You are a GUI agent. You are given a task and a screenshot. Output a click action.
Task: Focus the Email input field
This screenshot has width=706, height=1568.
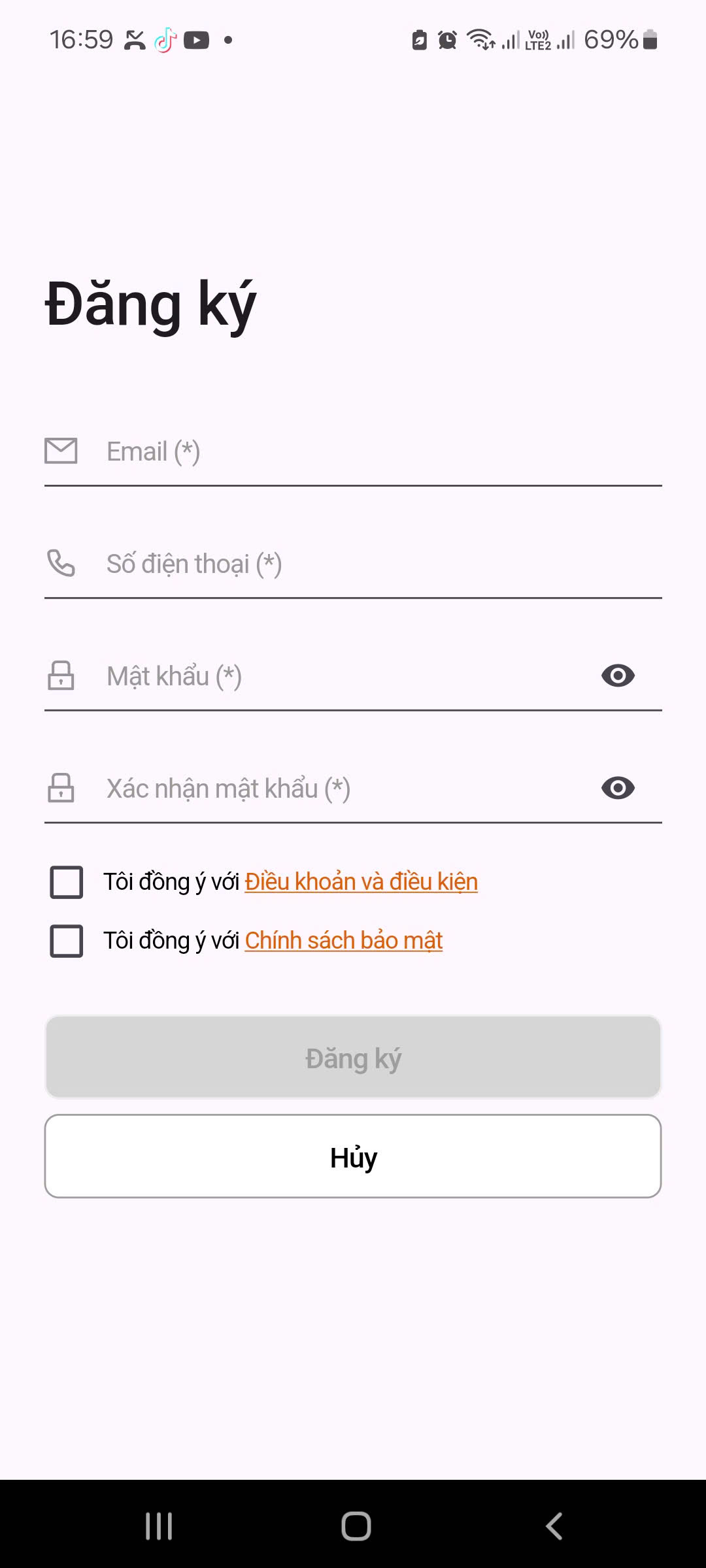[x=366, y=452]
